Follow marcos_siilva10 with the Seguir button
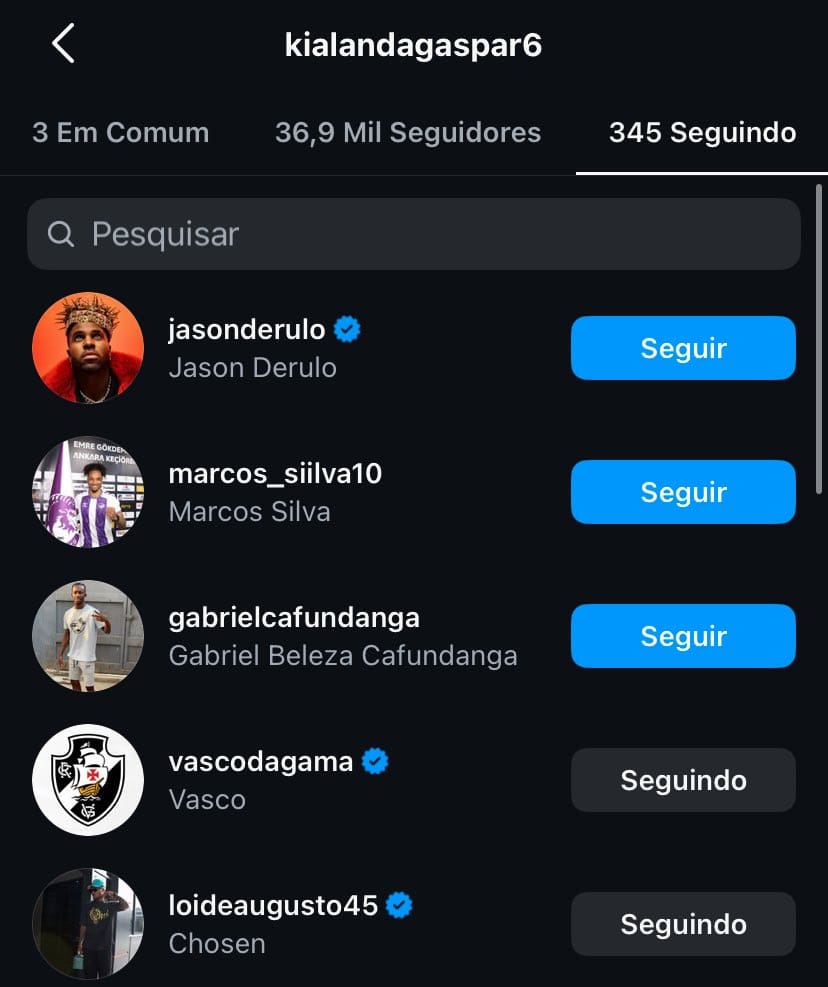Viewport: 828px width, 987px height. click(683, 492)
